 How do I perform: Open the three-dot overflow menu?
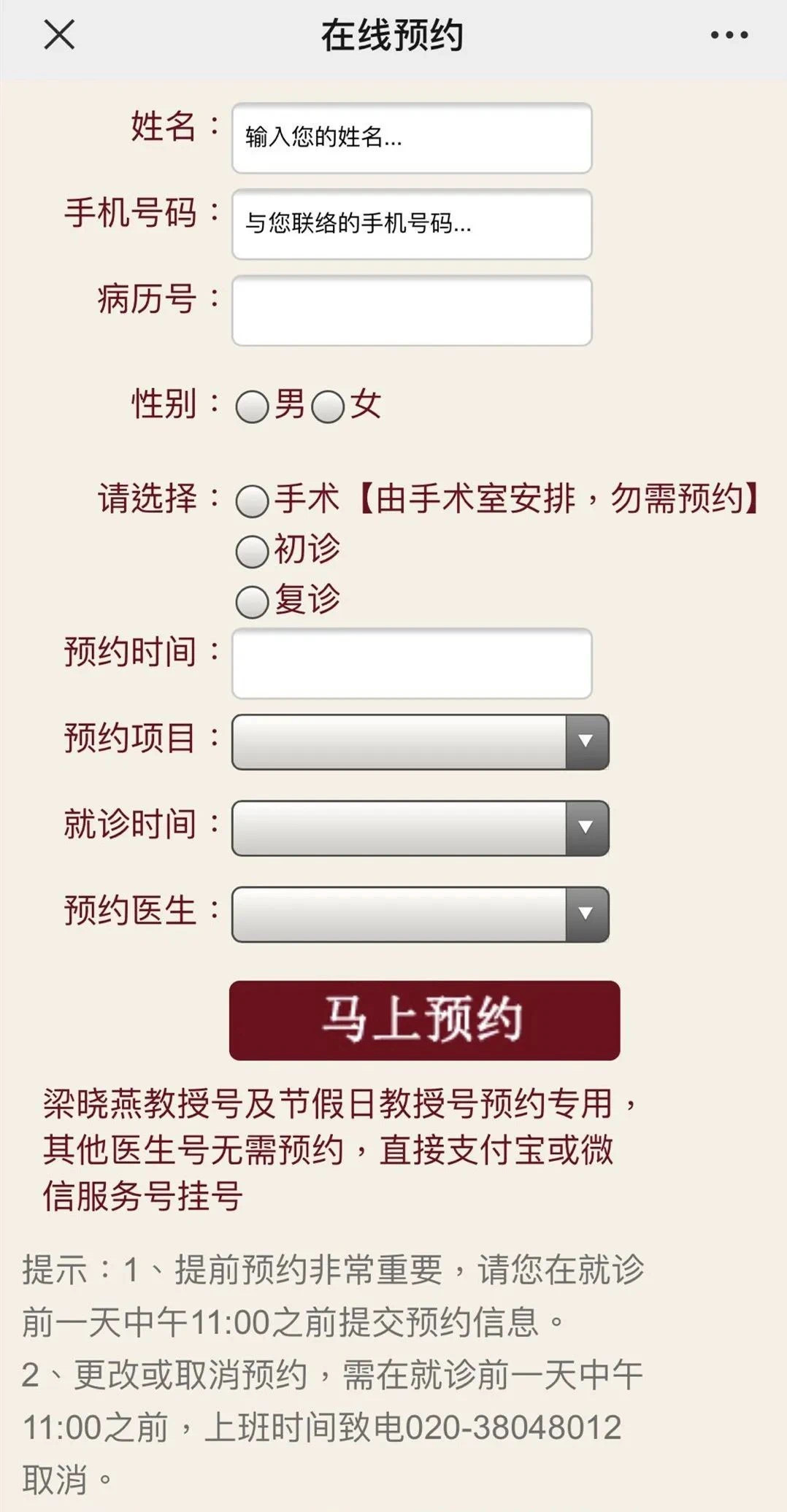point(729,34)
